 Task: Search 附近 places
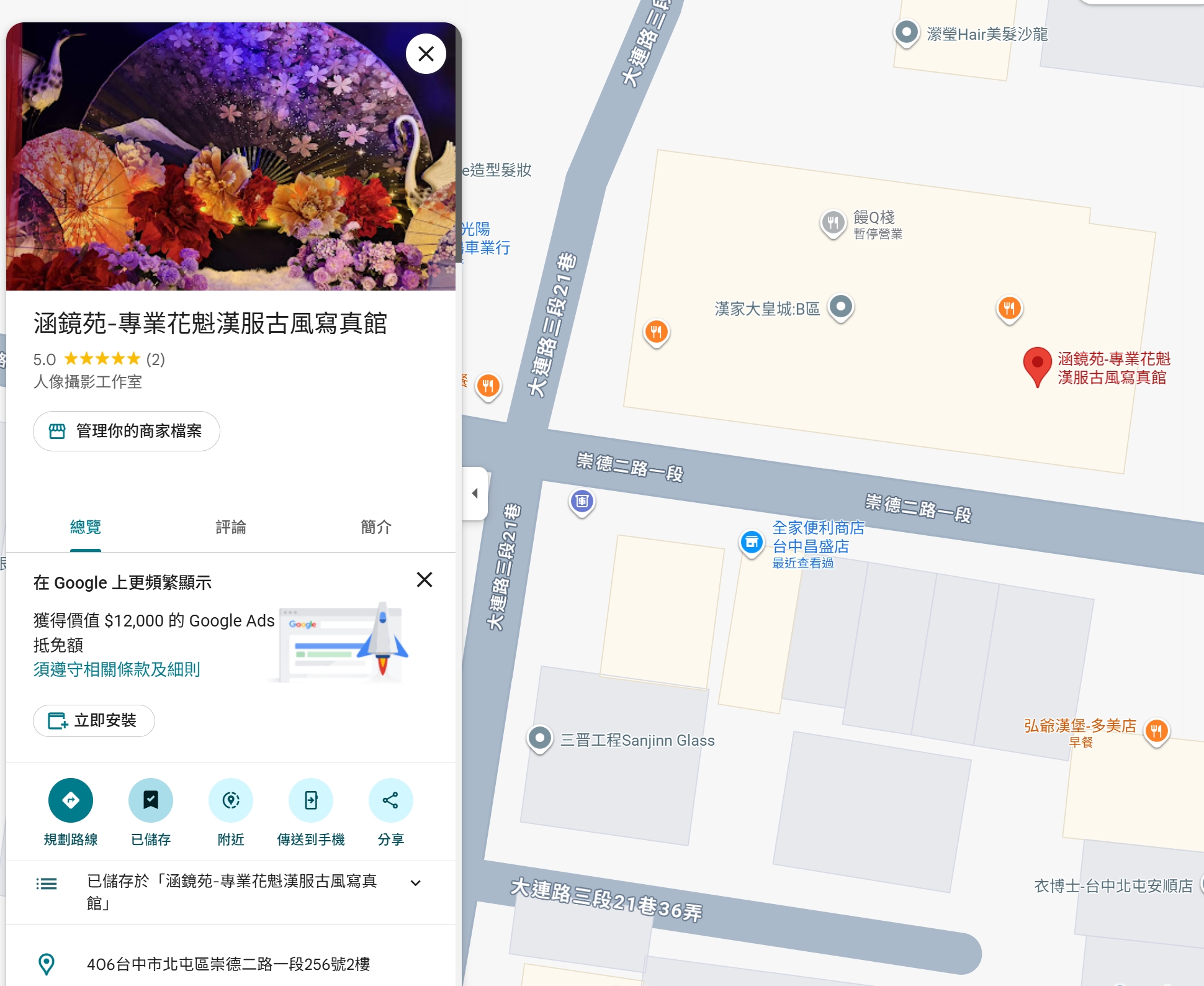[x=231, y=800]
